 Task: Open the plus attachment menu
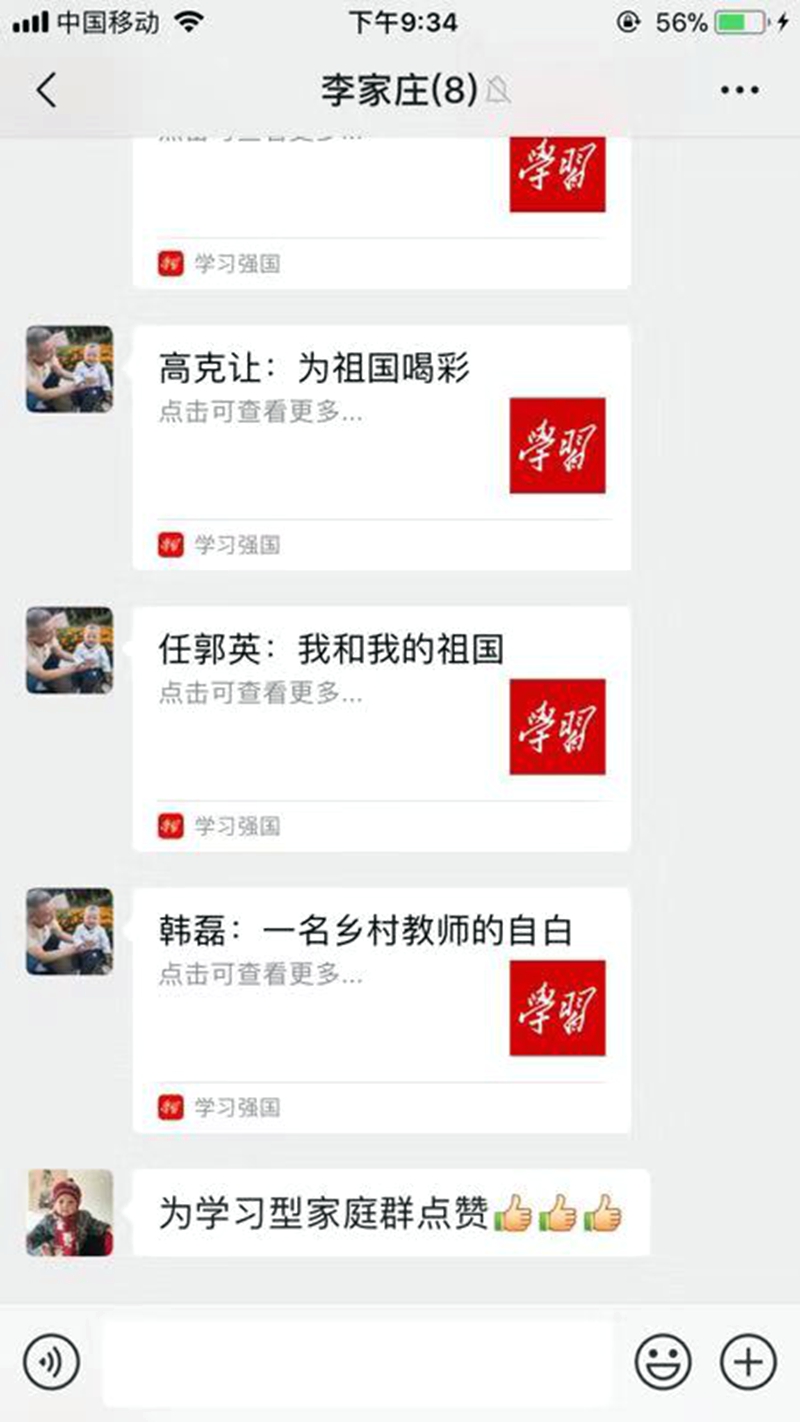point(748,1362)
